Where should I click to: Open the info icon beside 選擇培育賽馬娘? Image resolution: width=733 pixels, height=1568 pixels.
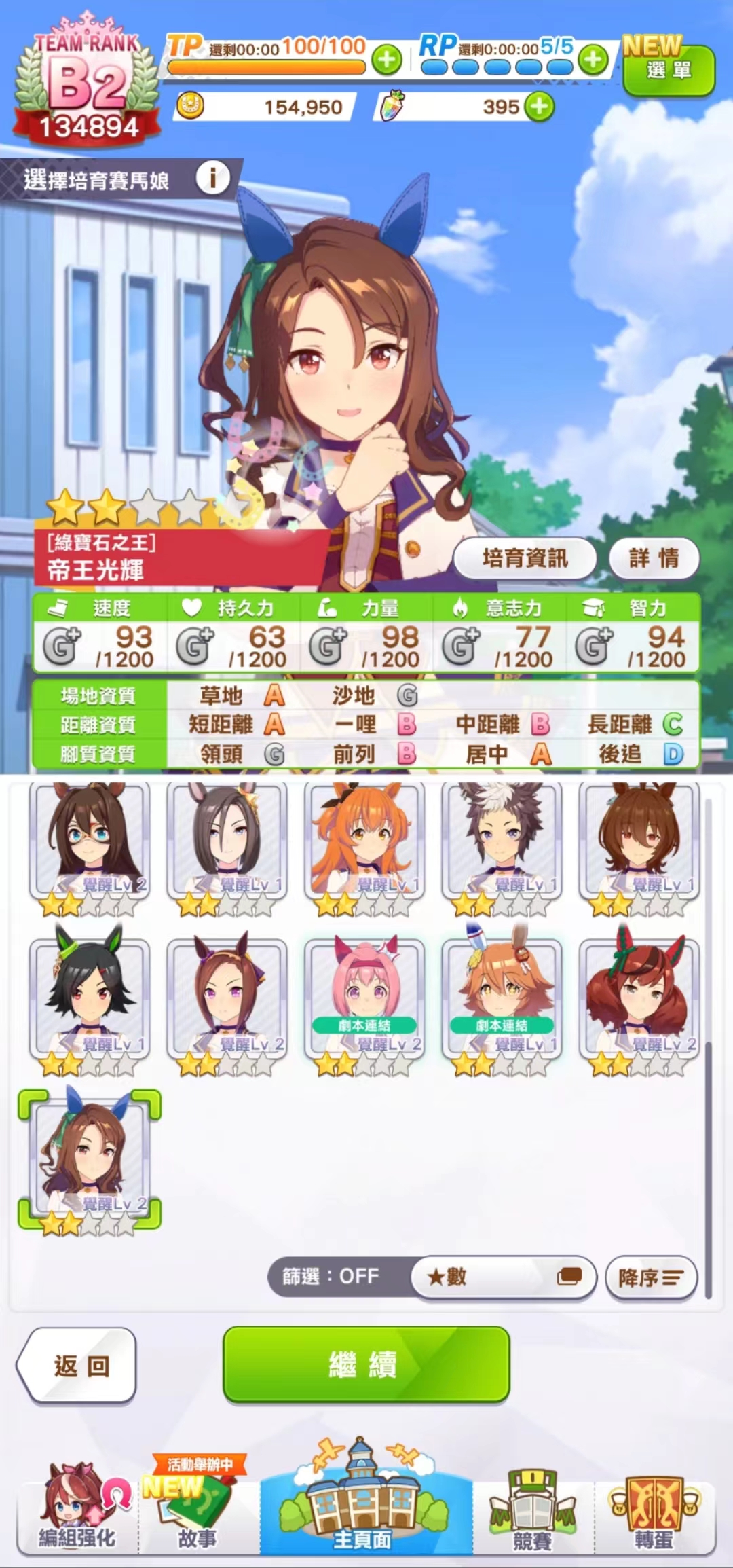coord(212,179)
